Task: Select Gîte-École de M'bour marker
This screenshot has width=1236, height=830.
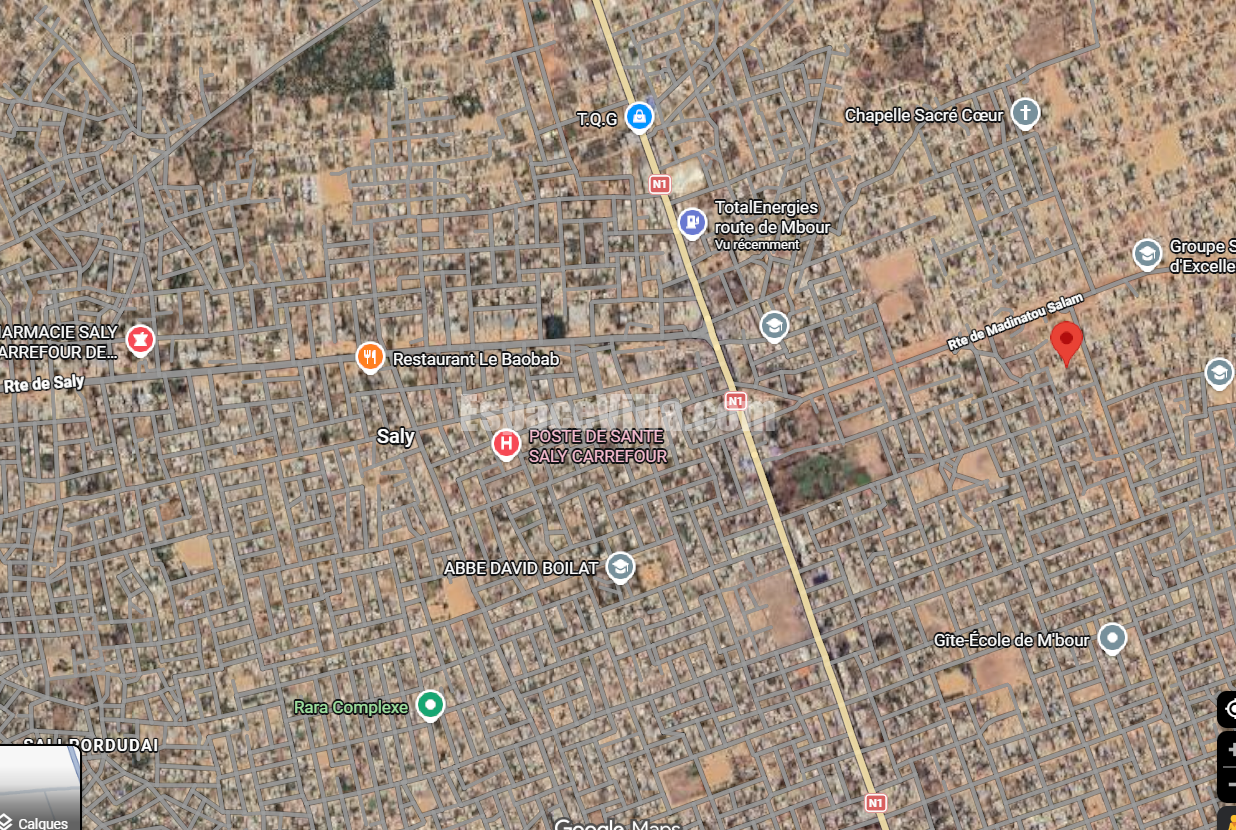Action: click(1112, 638)
